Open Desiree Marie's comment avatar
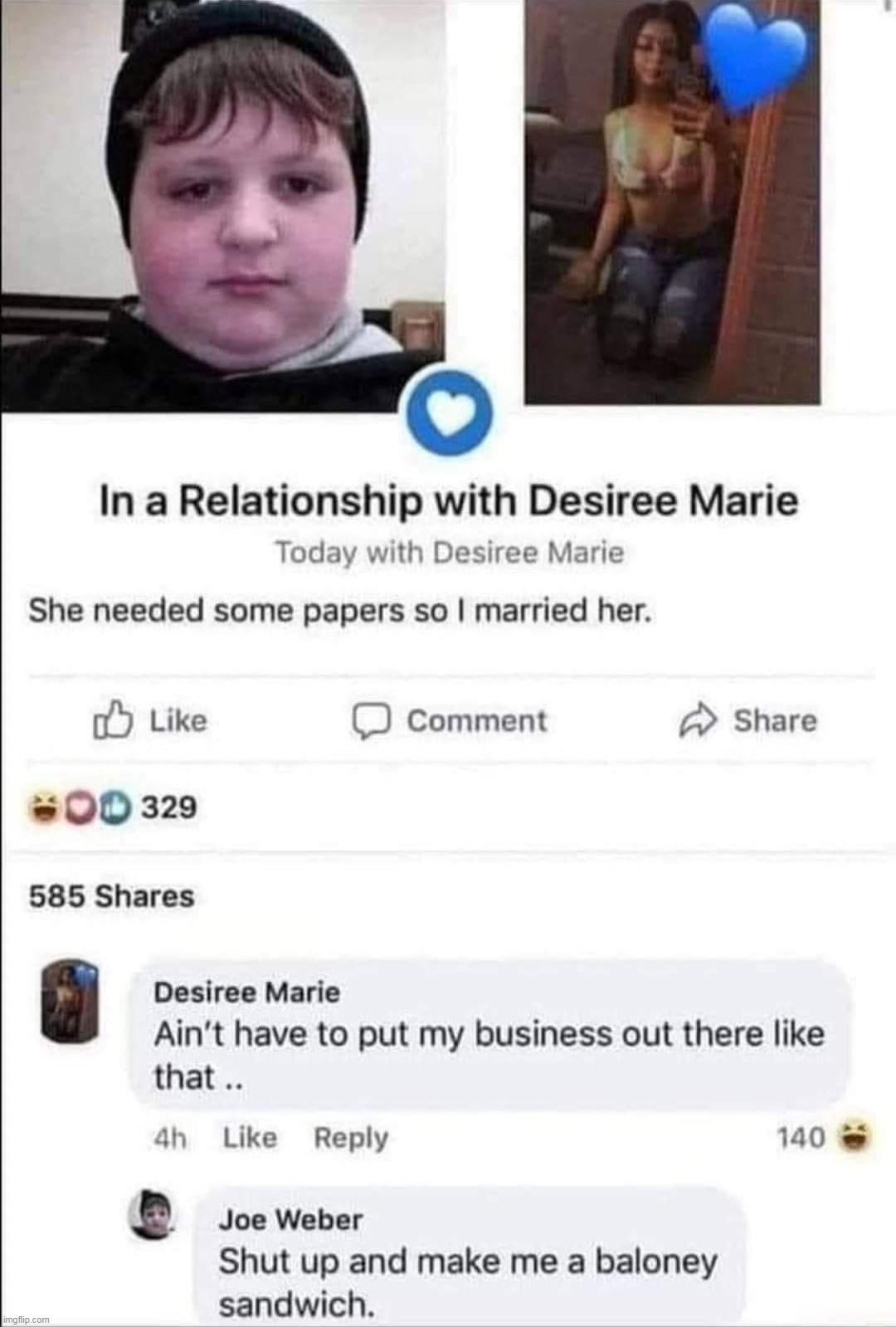The image size is (896, 1327). tap(70, 1001)
